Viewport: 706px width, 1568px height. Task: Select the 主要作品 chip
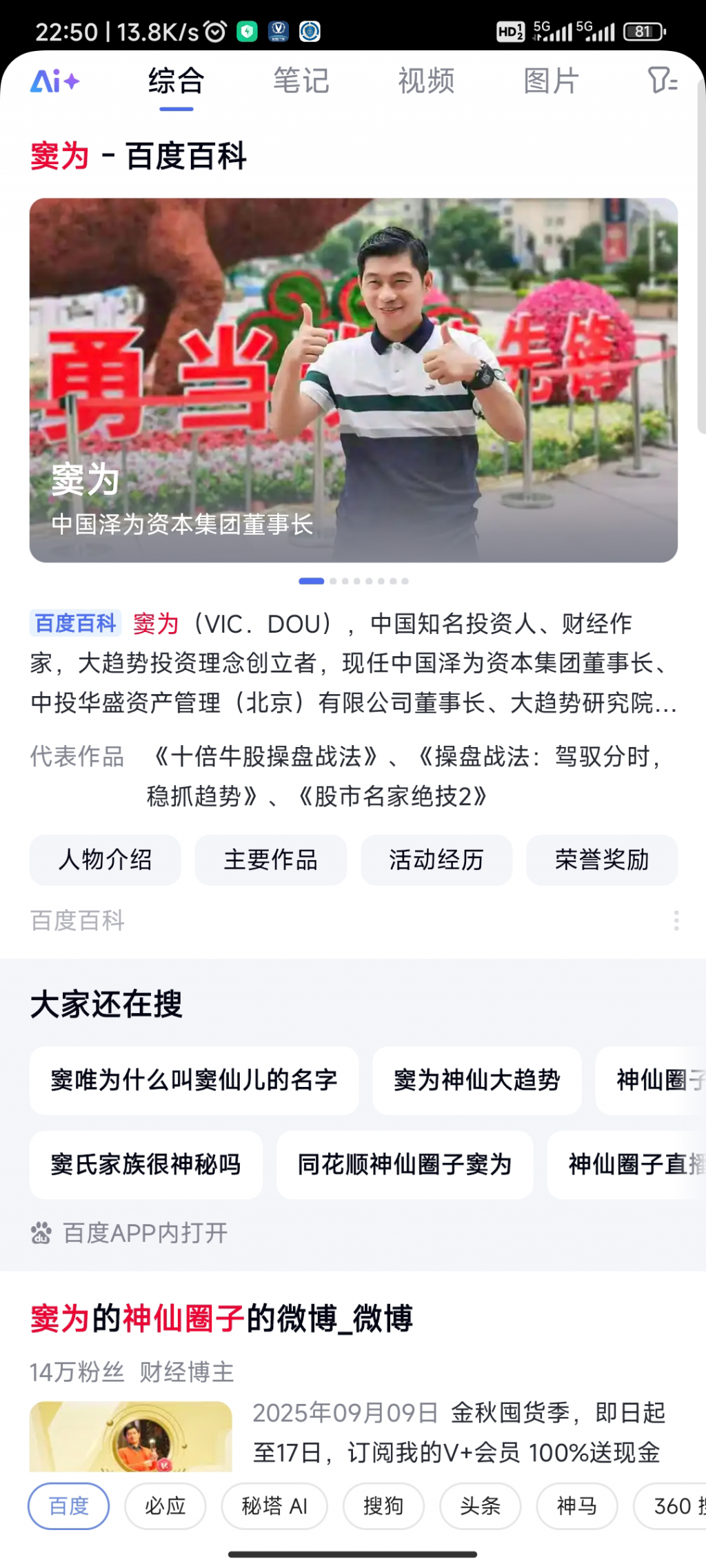[x=270, y=859]
